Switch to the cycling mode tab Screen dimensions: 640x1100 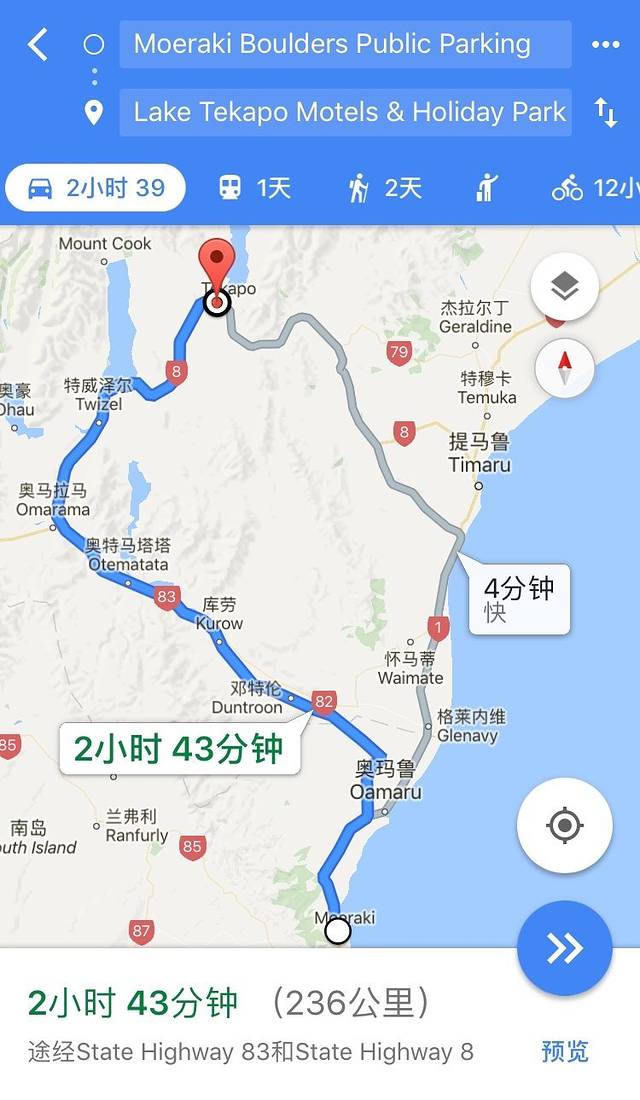click(595, 188)
